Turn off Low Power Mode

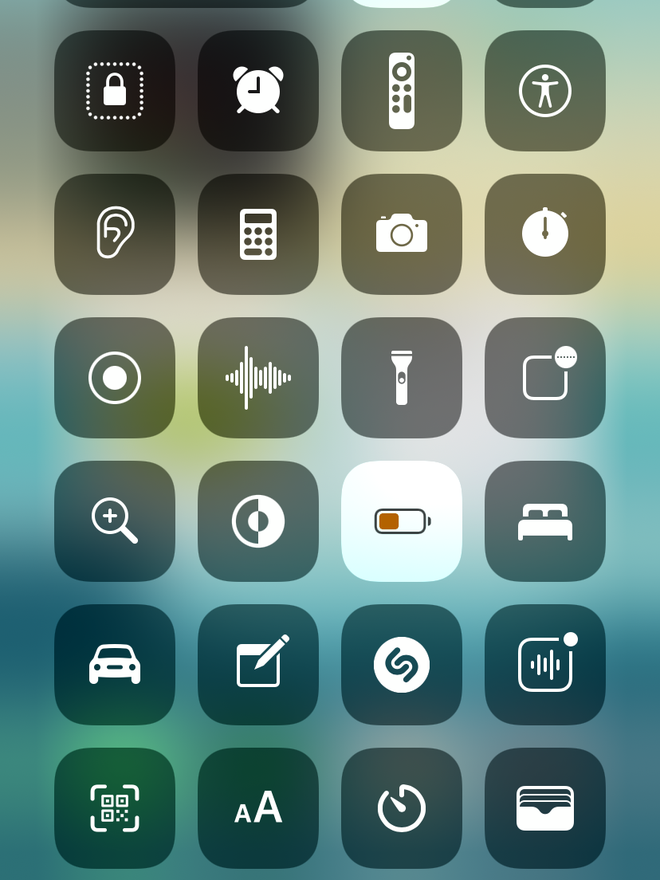point(402,521)
